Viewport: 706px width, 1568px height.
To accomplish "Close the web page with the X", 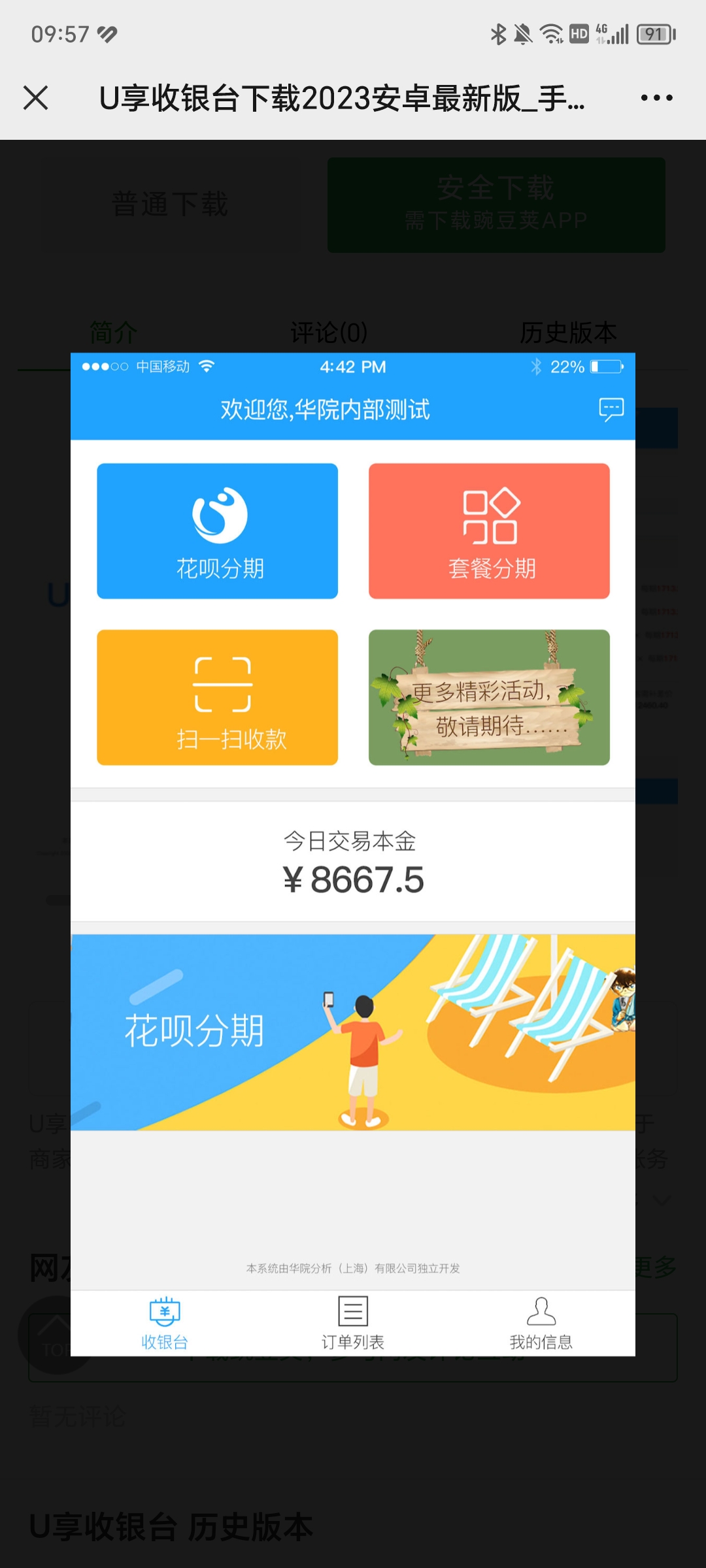I will point(36,98).
